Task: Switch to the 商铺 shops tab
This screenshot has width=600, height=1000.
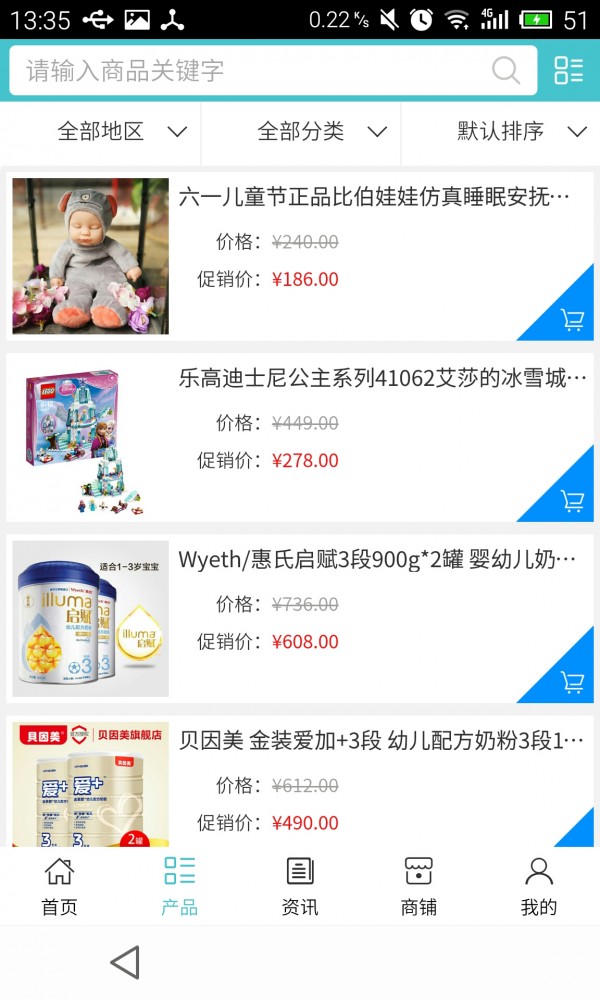Action: pyautogui.click(x=419, y=885)
